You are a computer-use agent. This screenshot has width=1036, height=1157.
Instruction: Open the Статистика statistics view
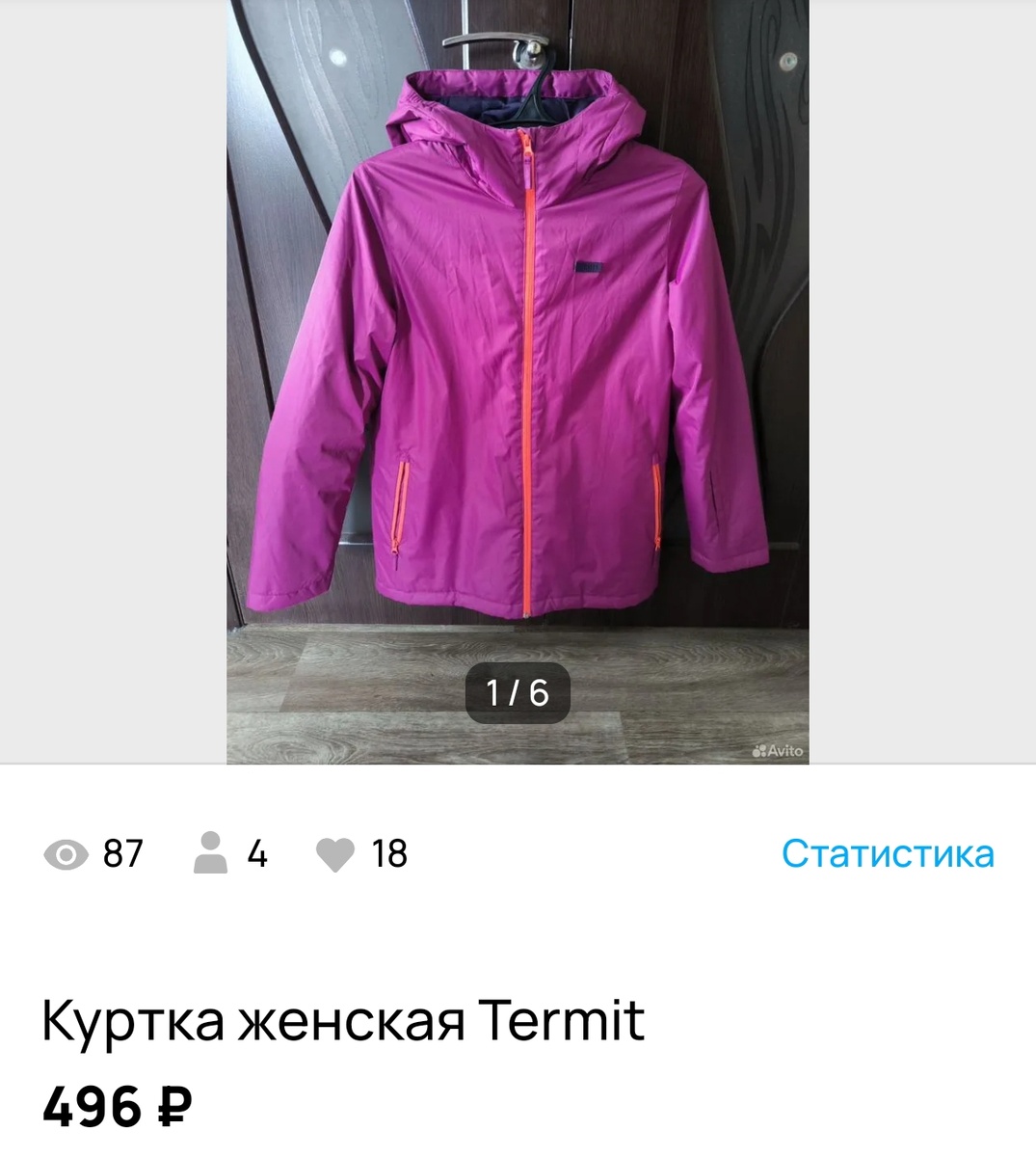click(x=890, y=852)
